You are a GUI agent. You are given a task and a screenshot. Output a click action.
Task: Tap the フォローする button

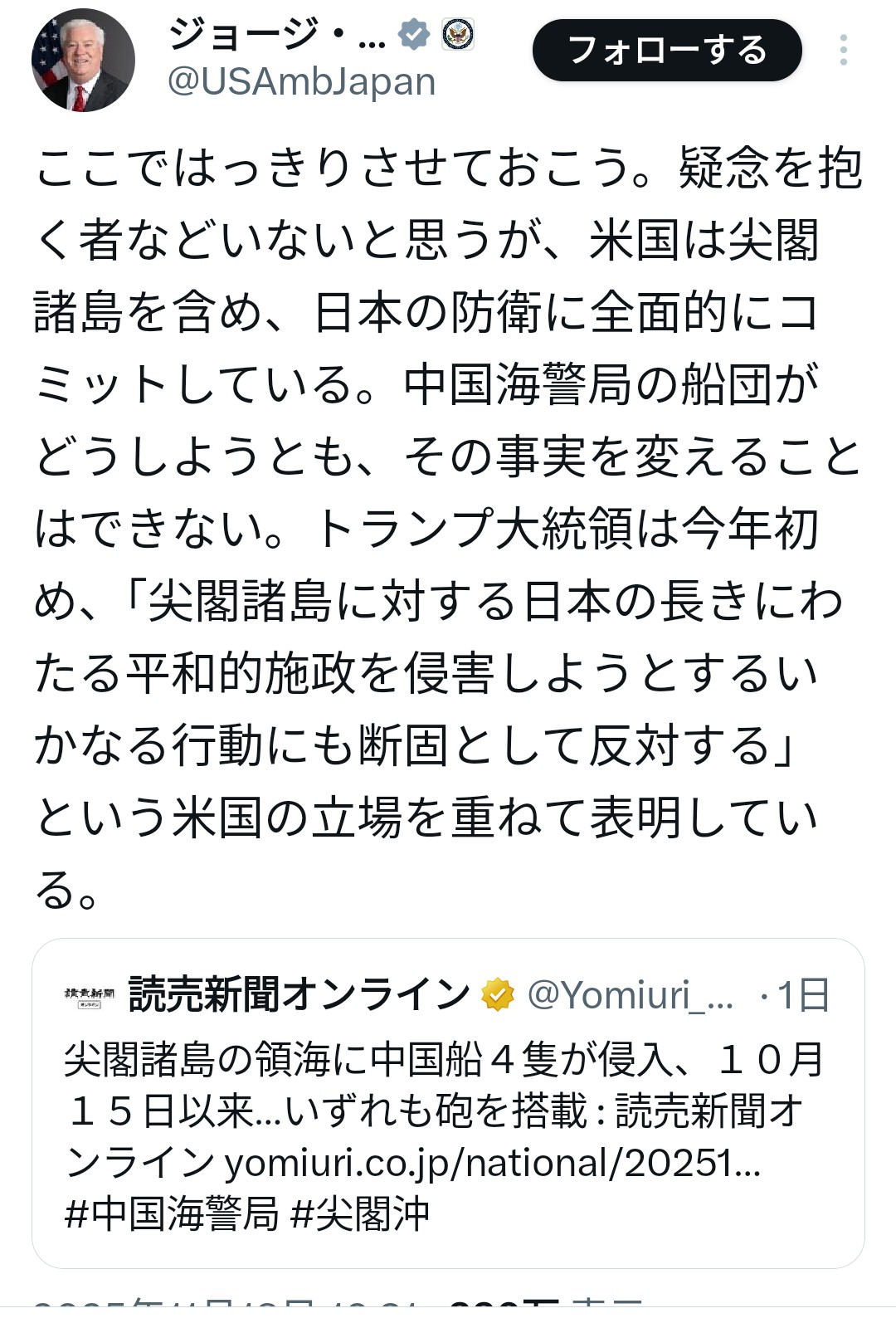point(667,51)
